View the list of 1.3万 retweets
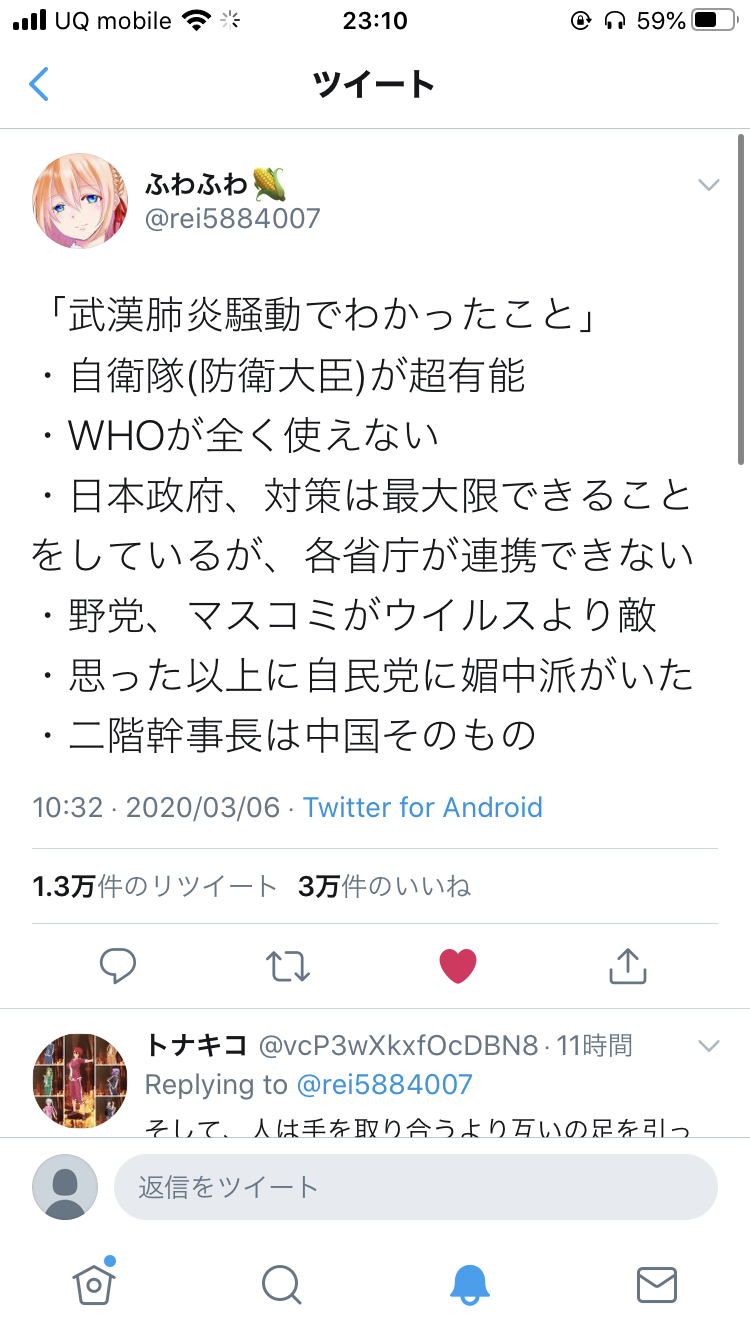Screen dimensions: 750x1334 (x=154, y=886)
